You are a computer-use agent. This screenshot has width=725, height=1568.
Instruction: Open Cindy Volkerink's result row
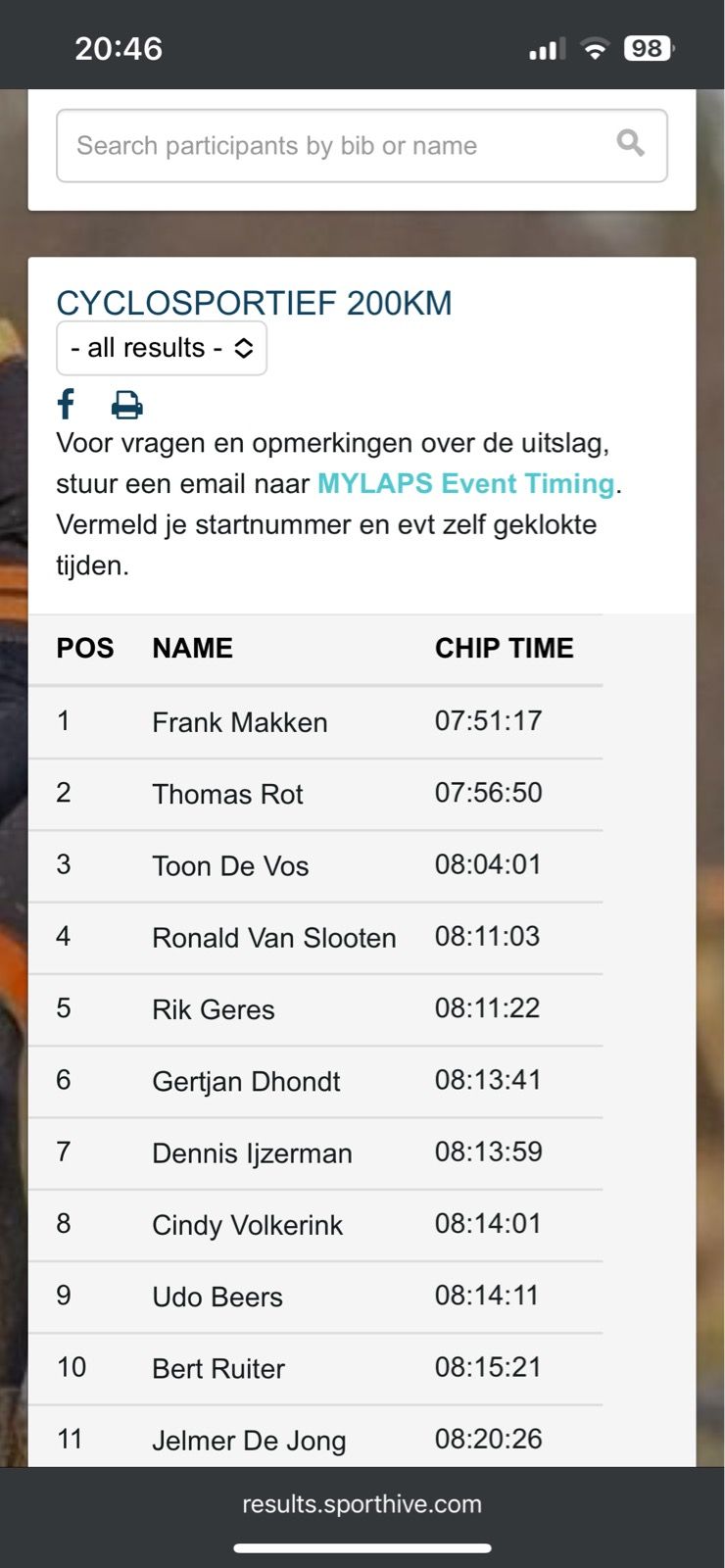point(247,1225)
